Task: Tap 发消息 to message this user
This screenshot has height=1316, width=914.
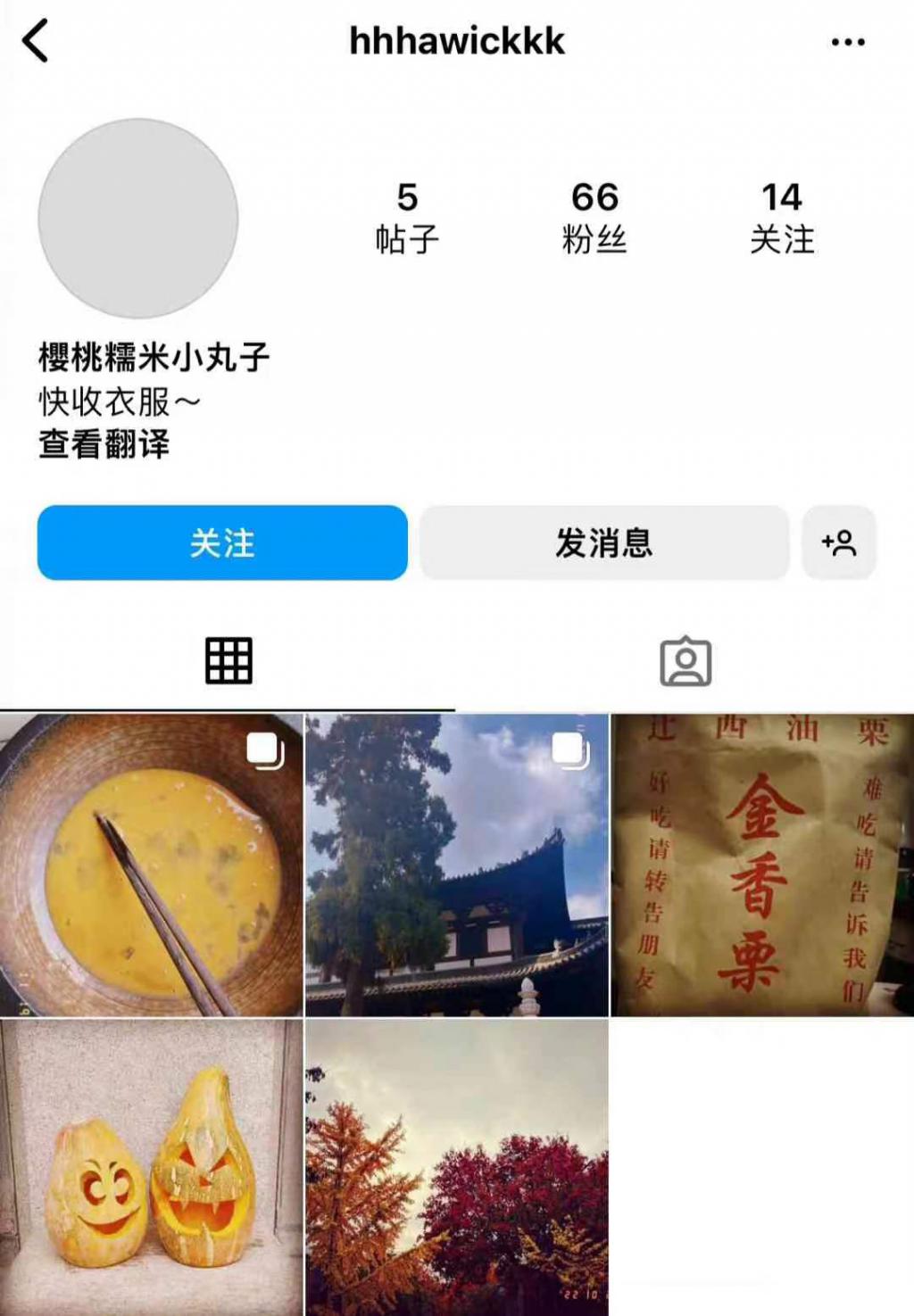Action: coord(604,542)
